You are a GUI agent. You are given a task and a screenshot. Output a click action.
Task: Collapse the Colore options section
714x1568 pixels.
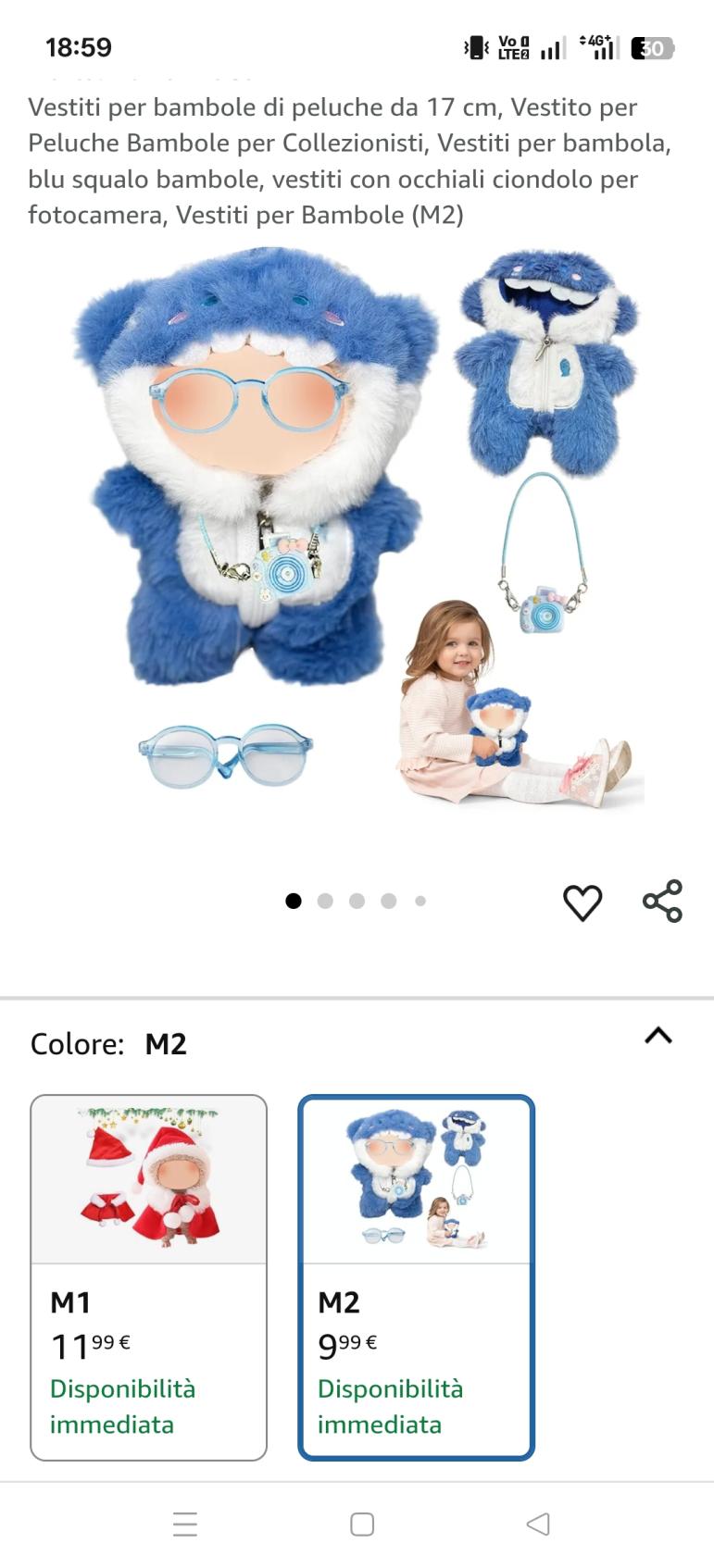tap(658, 1036)
